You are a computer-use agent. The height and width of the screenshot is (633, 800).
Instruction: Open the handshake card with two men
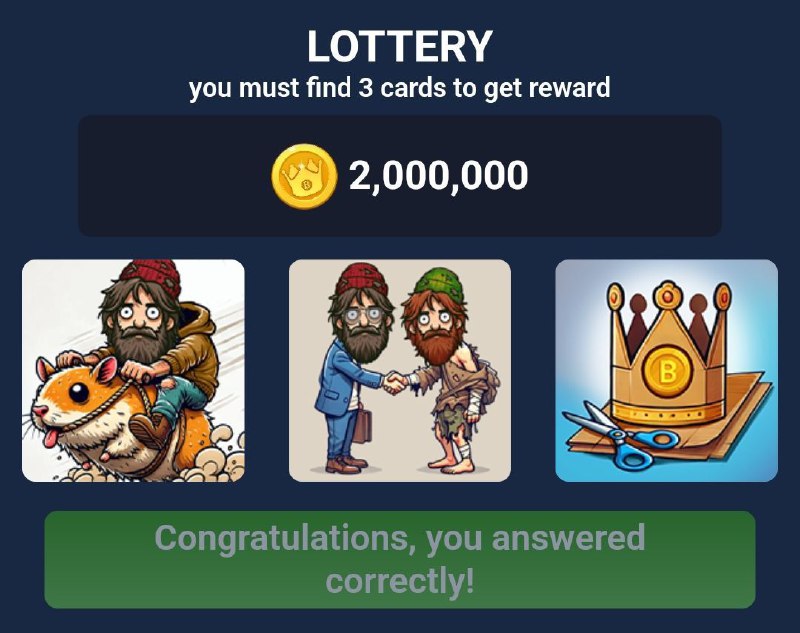click(x=399, y=371)
